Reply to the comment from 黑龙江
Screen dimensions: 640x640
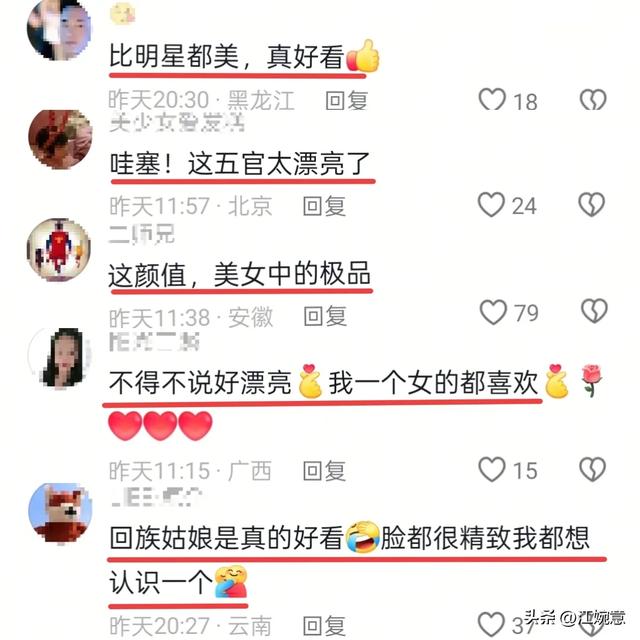click(x=348, y=100)
